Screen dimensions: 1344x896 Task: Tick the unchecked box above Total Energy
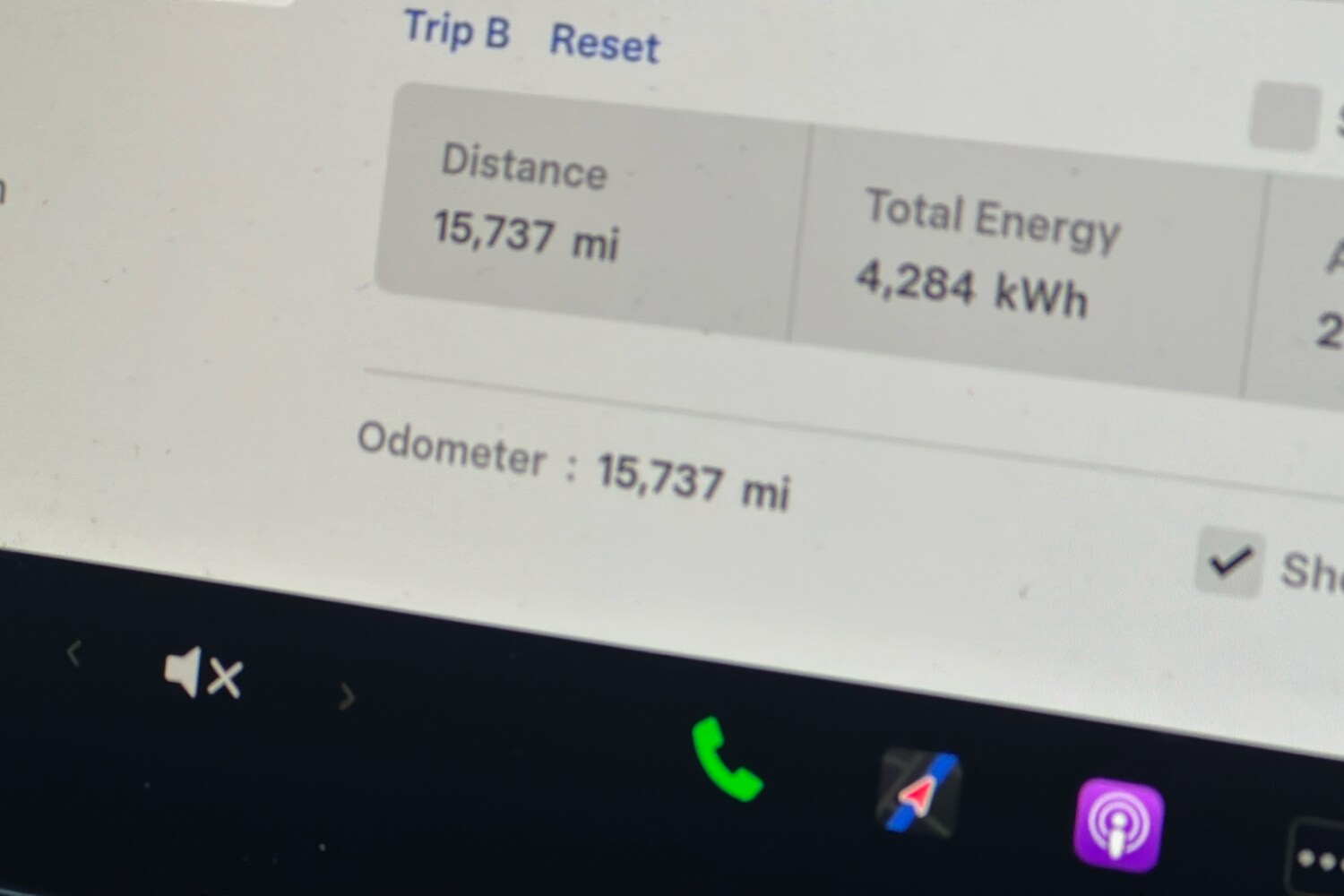click(x=1285, y=116)
